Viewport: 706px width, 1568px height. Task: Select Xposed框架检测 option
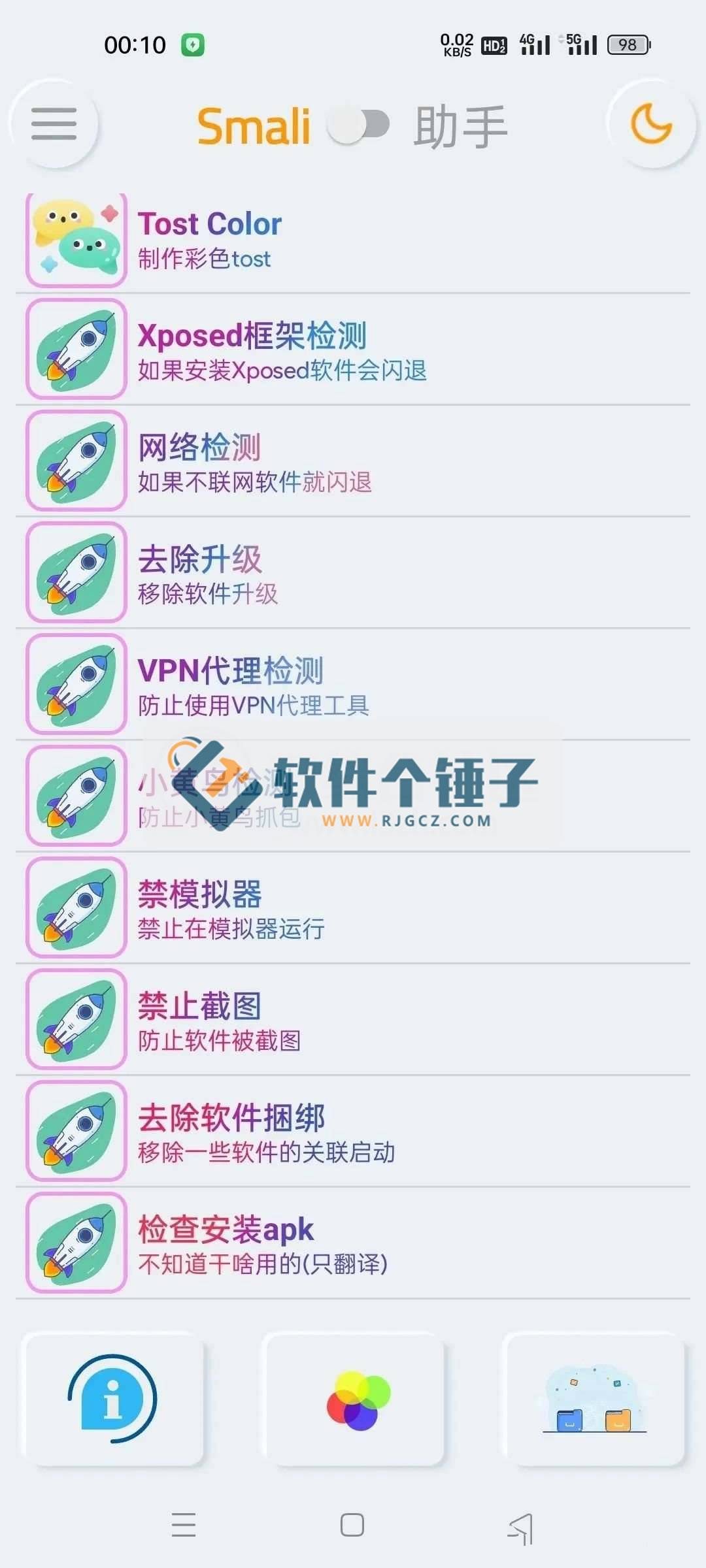click(x=353, y=350)
